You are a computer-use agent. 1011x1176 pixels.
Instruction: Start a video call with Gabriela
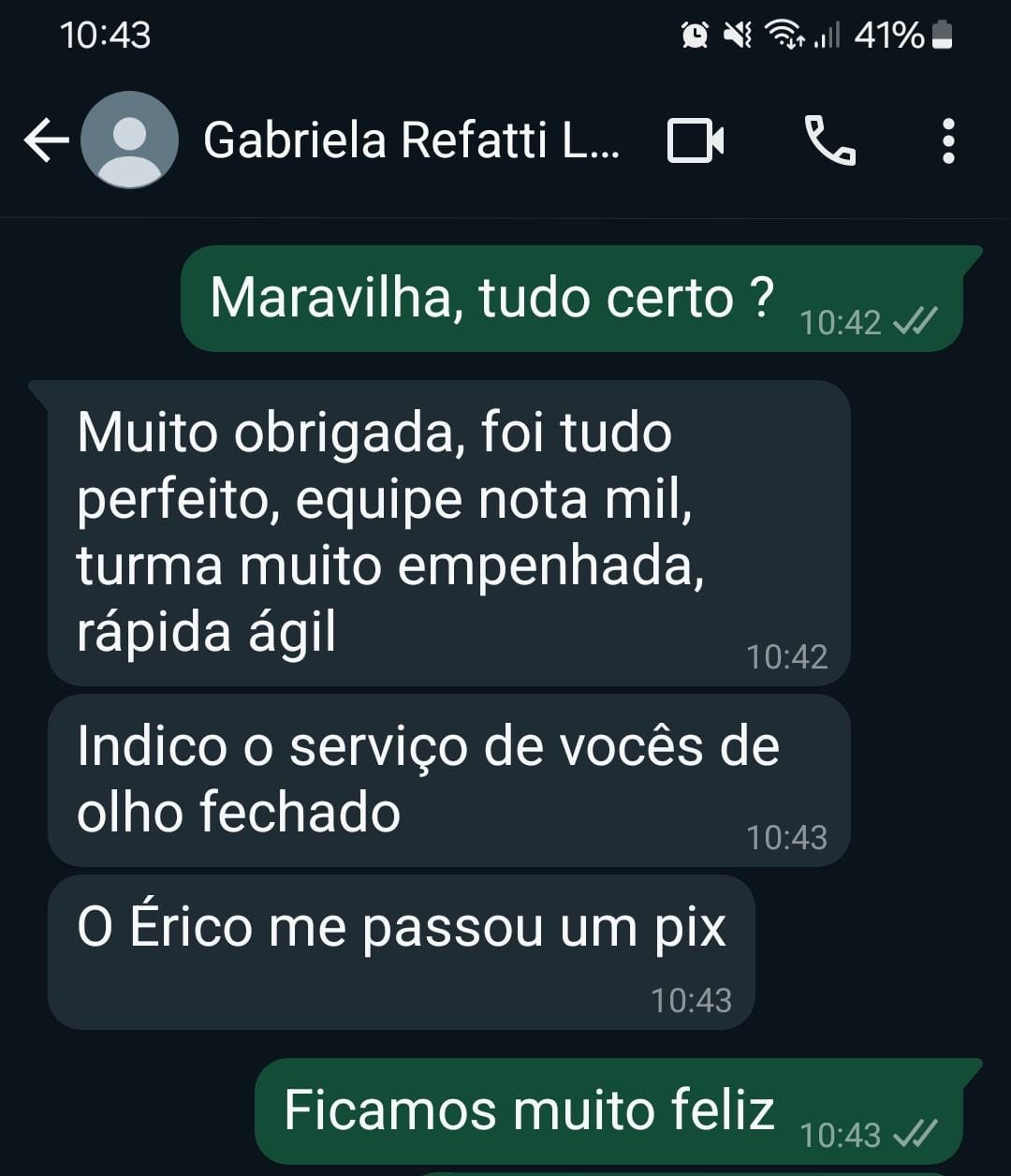[696, 141]
